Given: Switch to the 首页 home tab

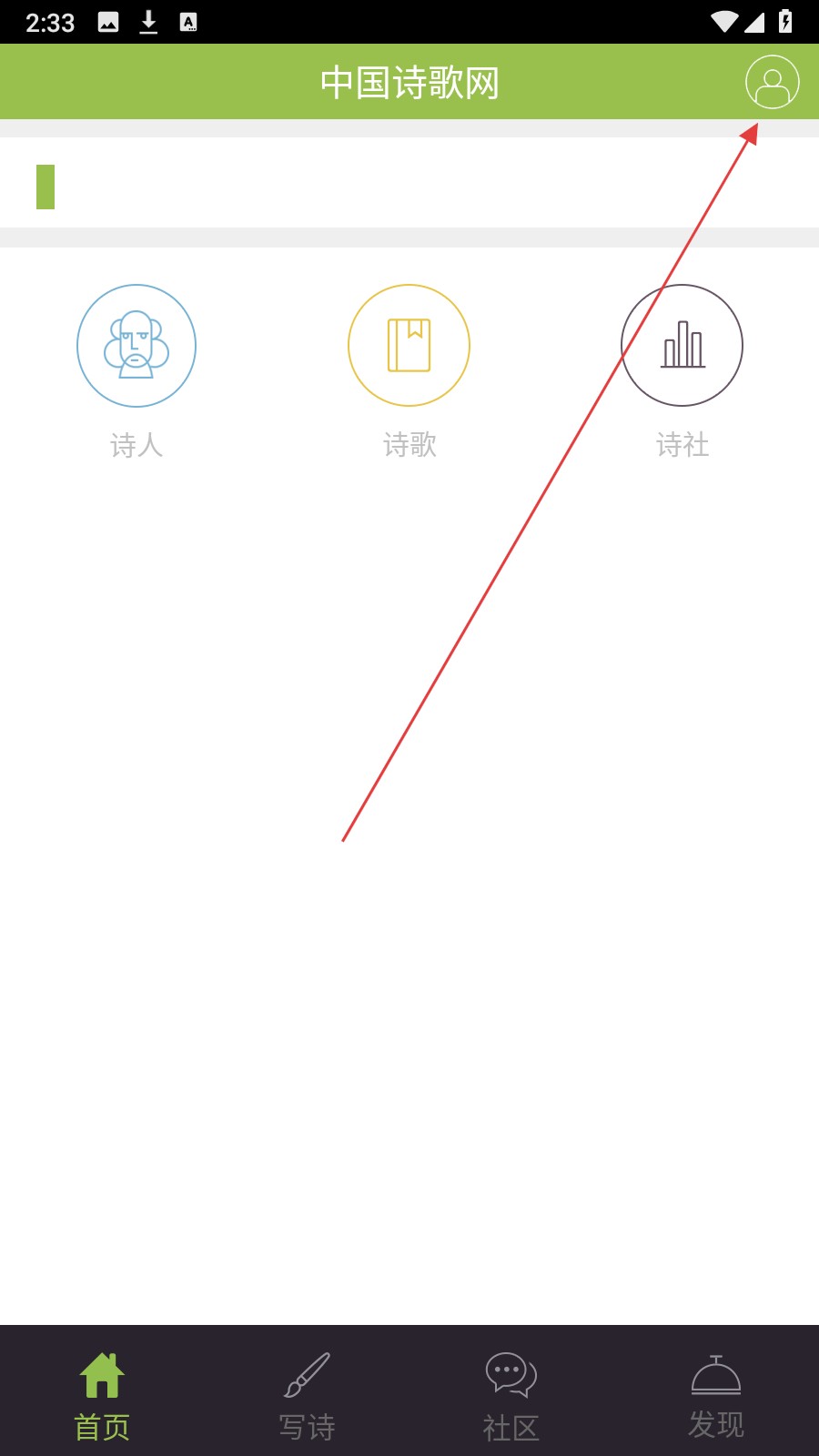Looking at the screenshot, I should (102, 1394).
